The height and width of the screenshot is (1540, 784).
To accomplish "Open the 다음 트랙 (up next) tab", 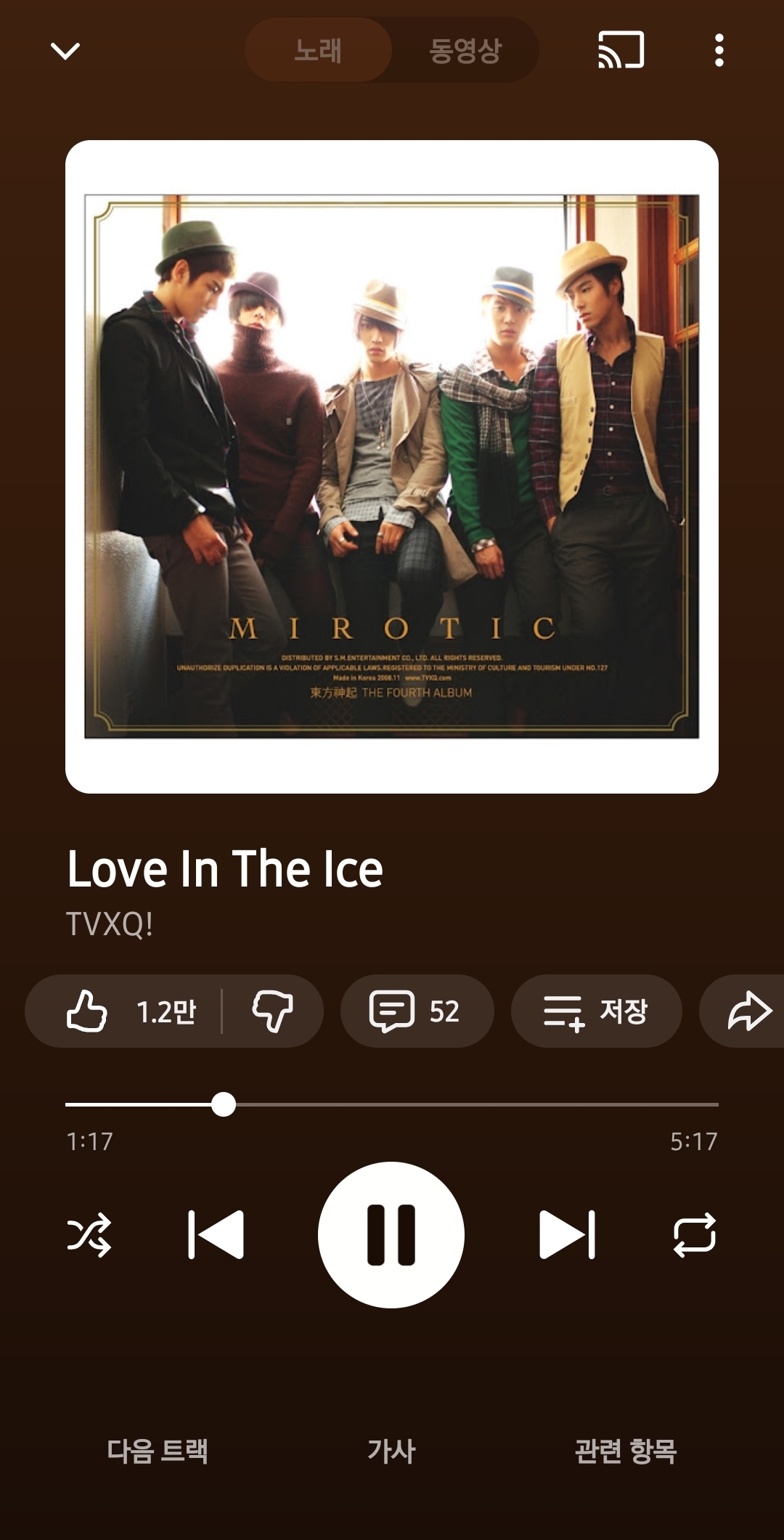I will pyautogui.click(x=158, y=1451).
